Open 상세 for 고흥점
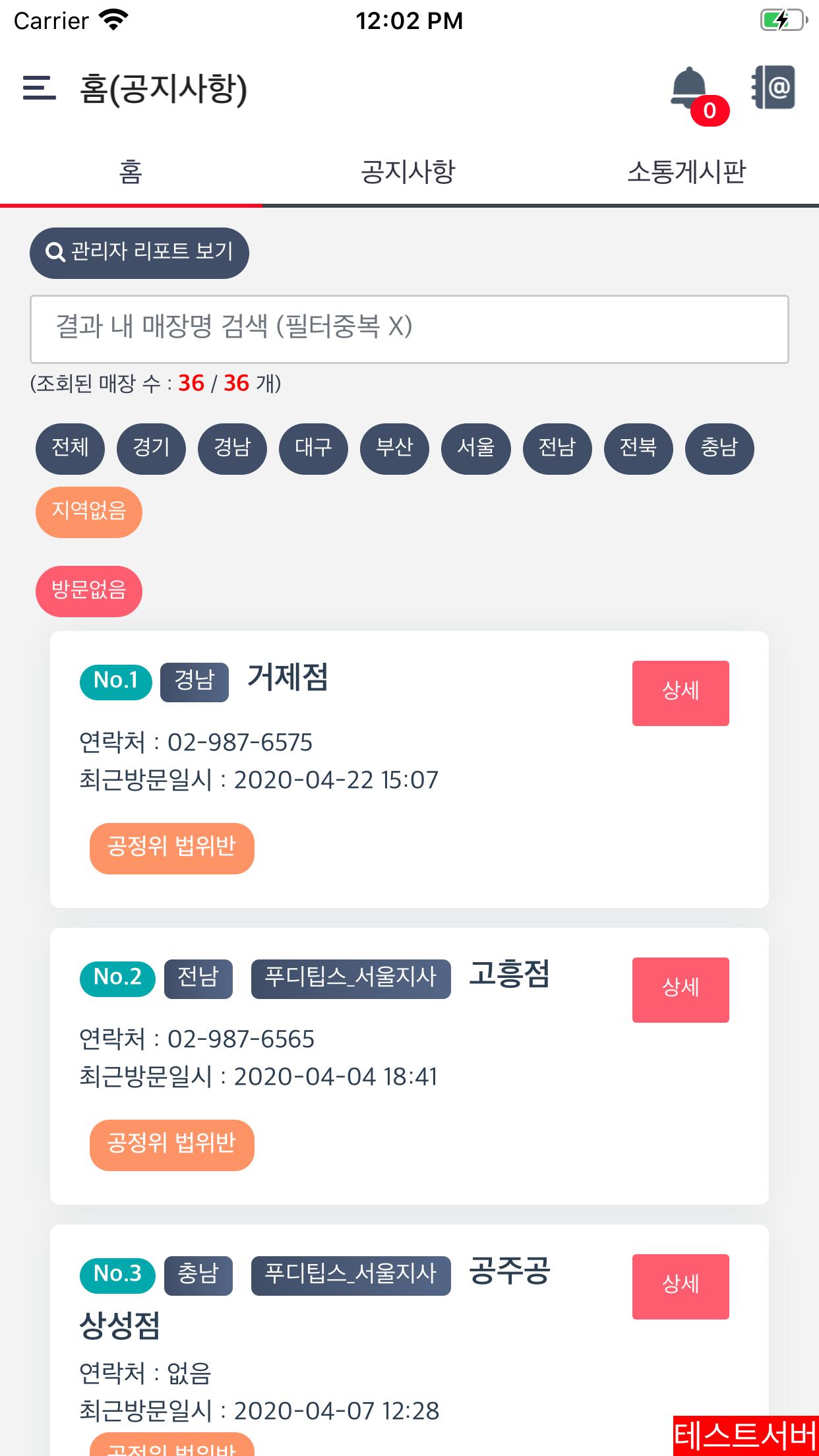The image size is (819, 1456). [x=681, y=990]
